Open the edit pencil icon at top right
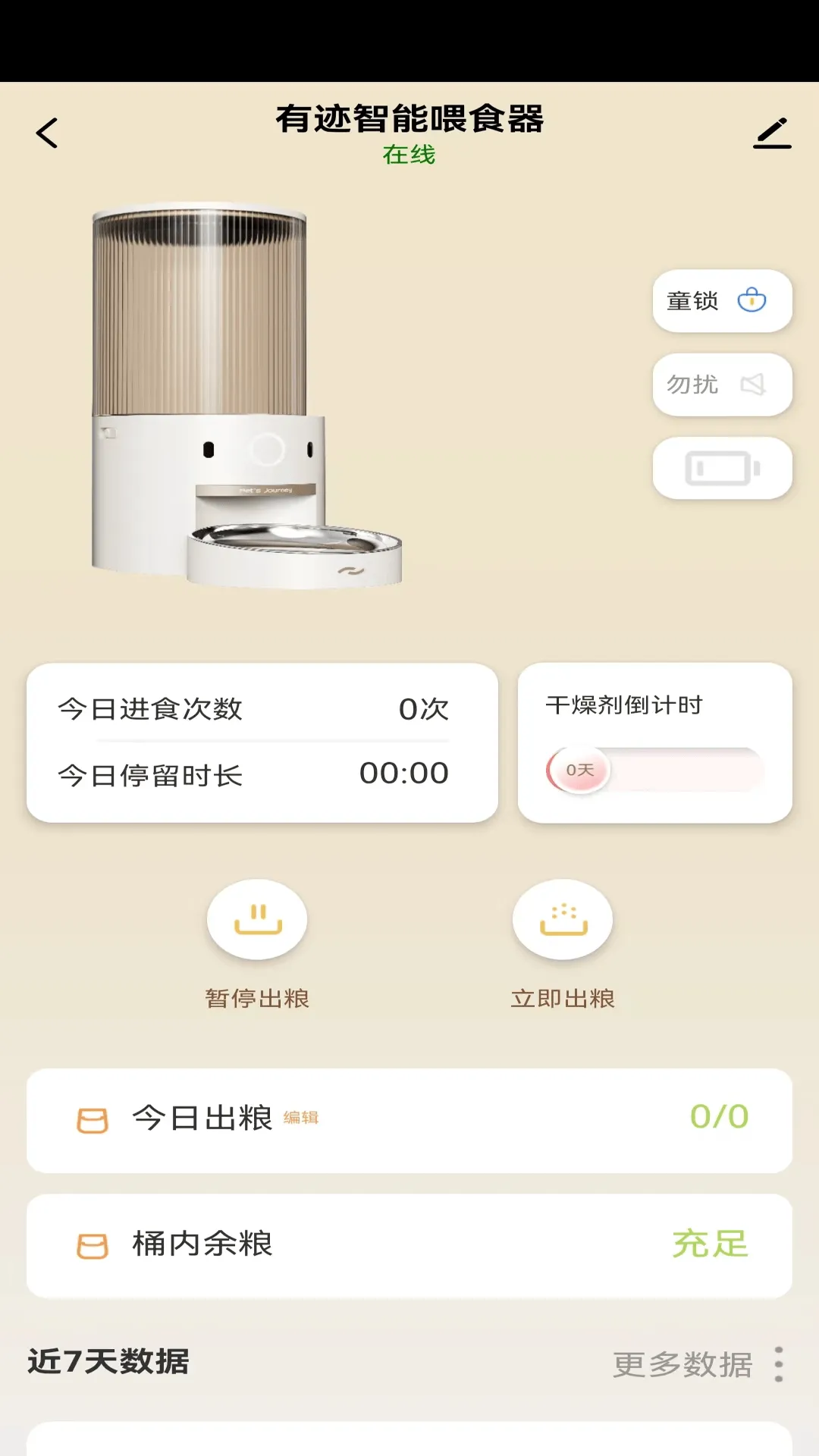 [772, 133]
